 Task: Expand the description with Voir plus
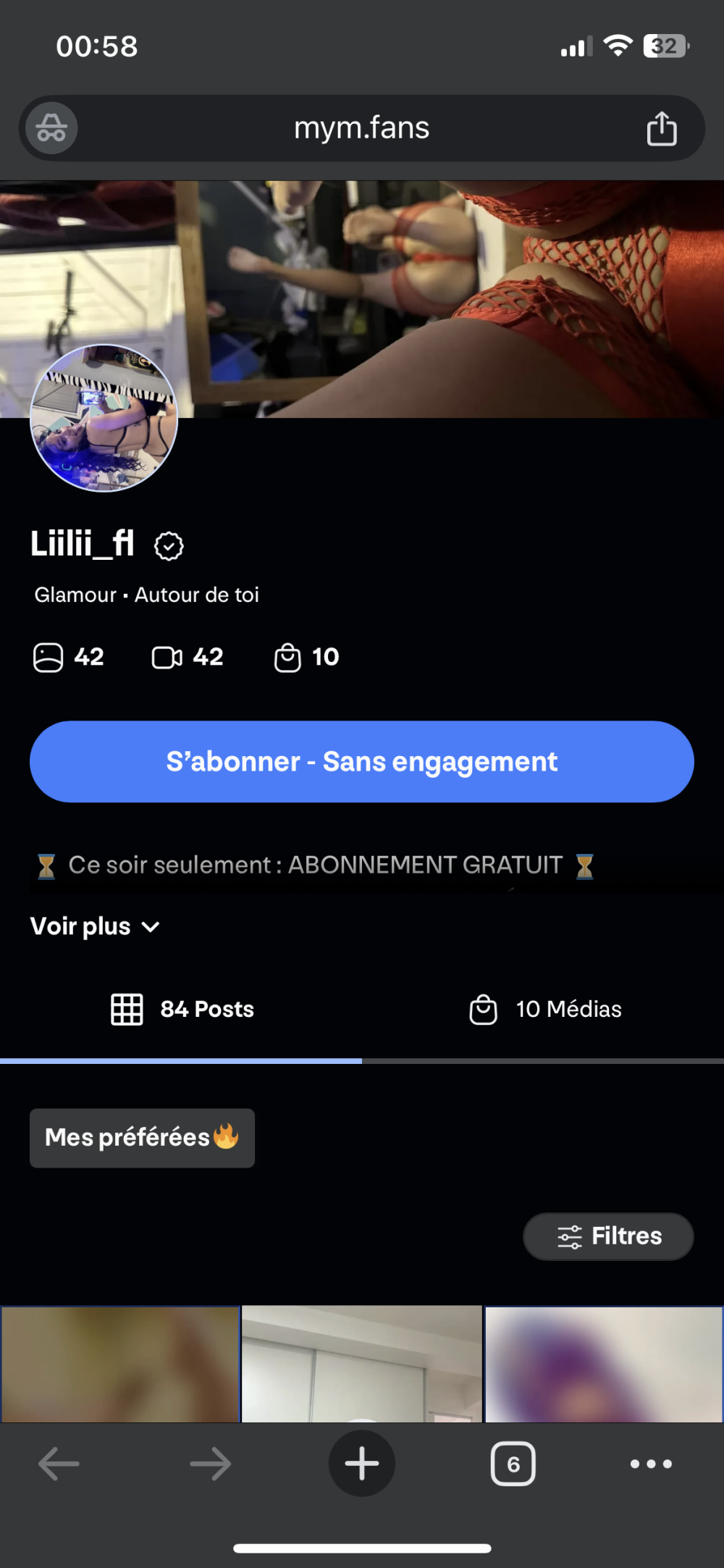coord(95,926)
